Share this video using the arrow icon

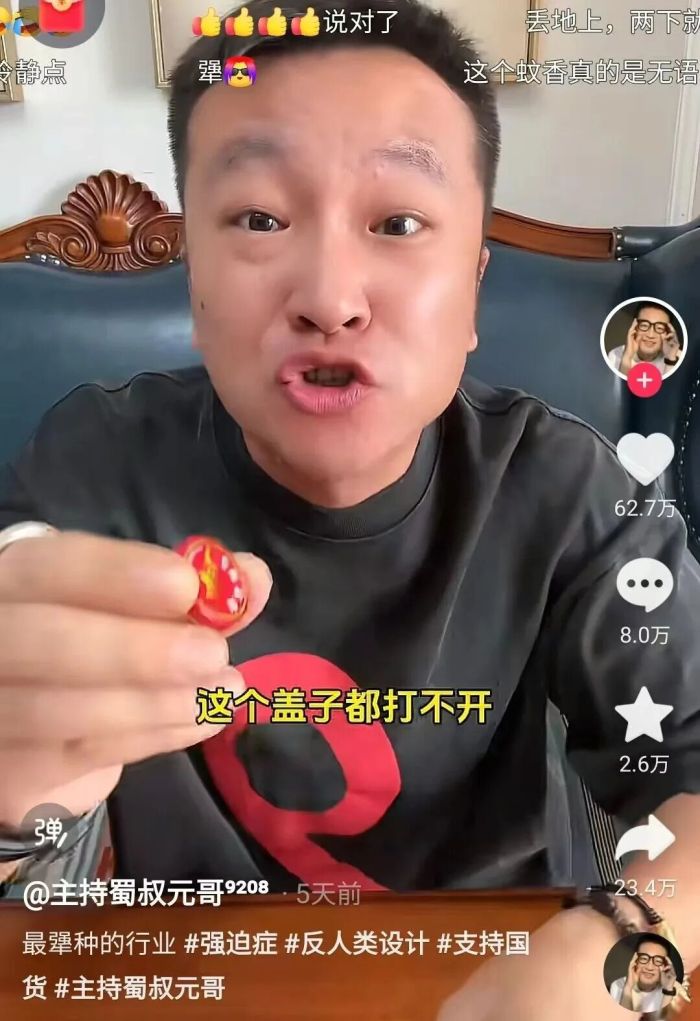coord(644,839)
